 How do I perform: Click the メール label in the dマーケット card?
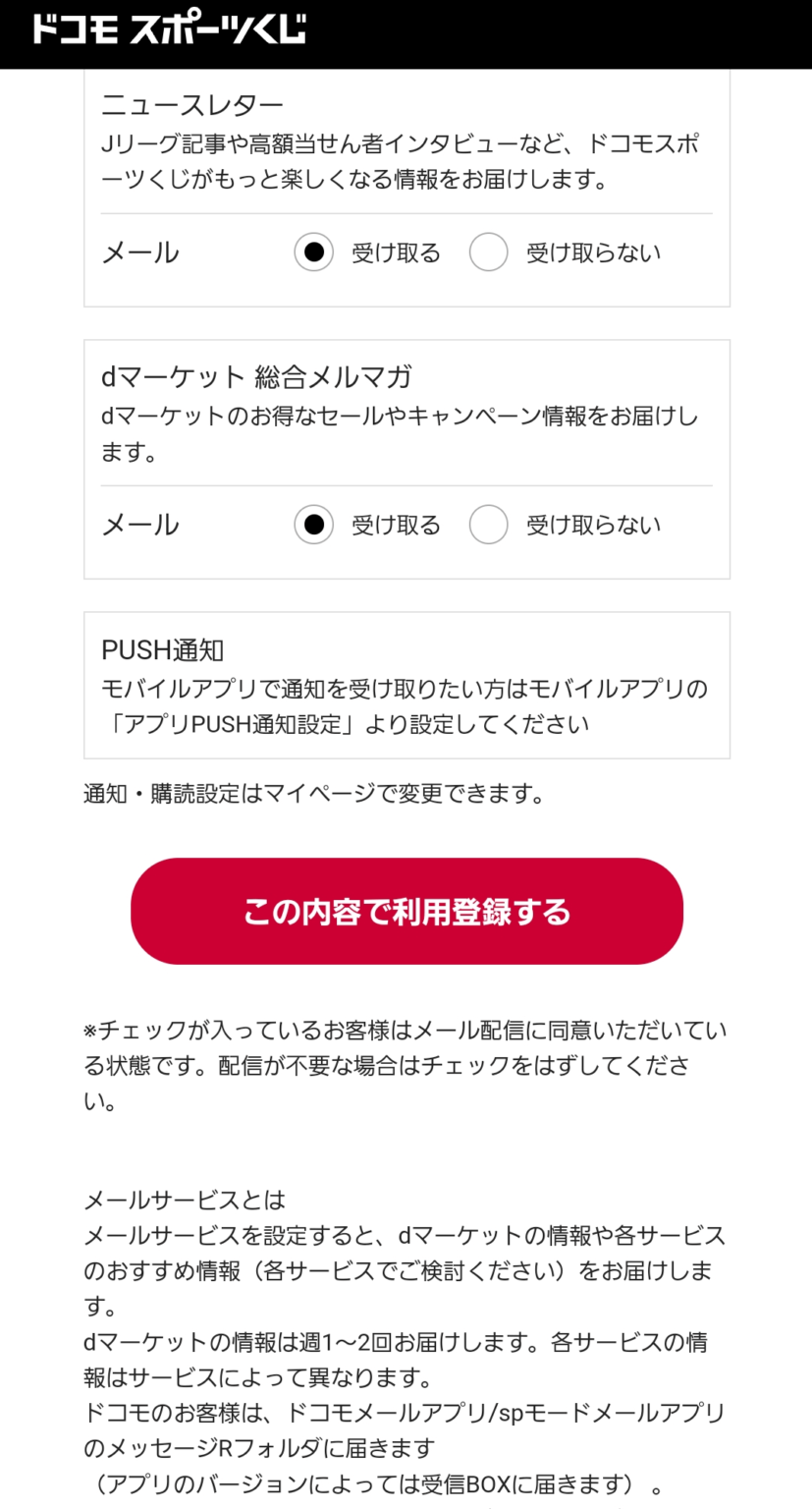tap(140, 525)
